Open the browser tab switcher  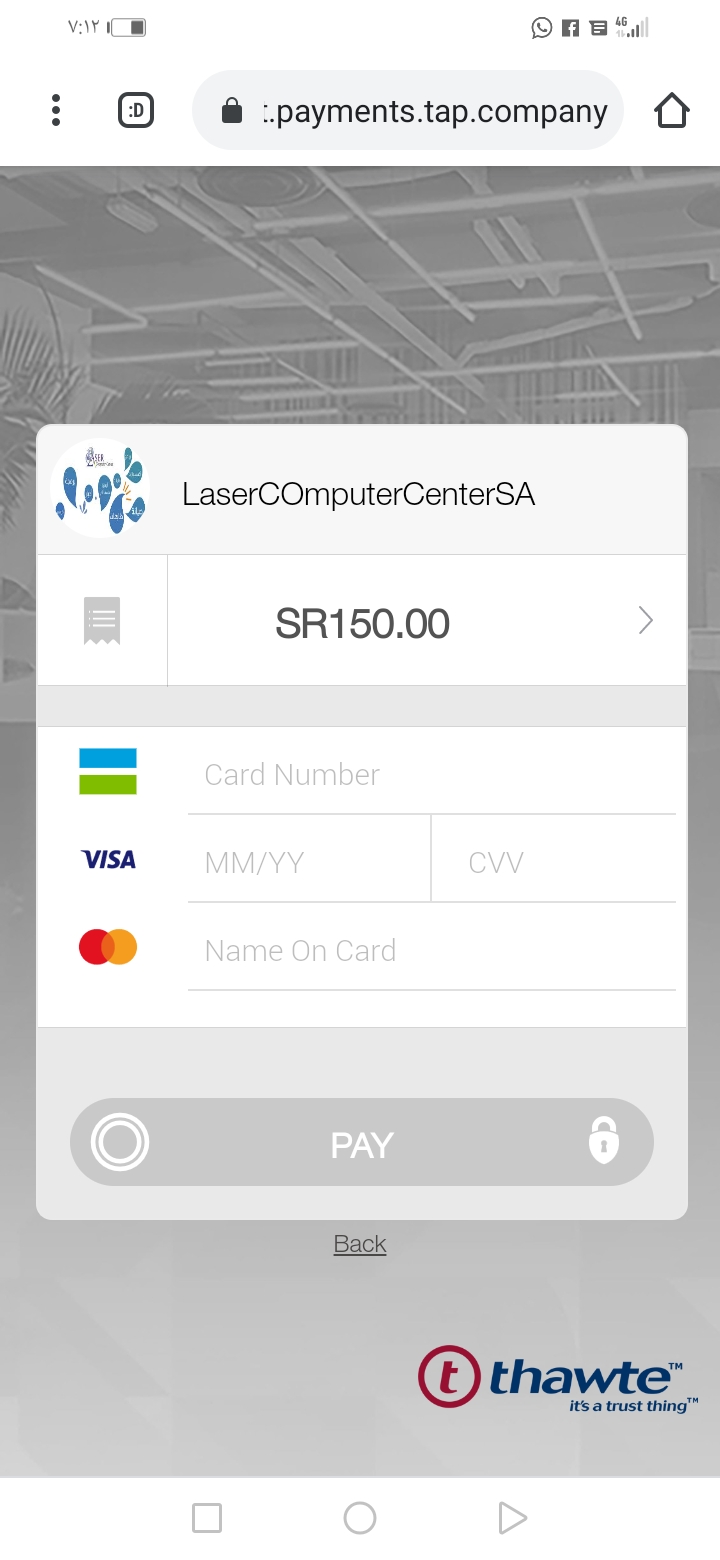[x=136, y=110]
